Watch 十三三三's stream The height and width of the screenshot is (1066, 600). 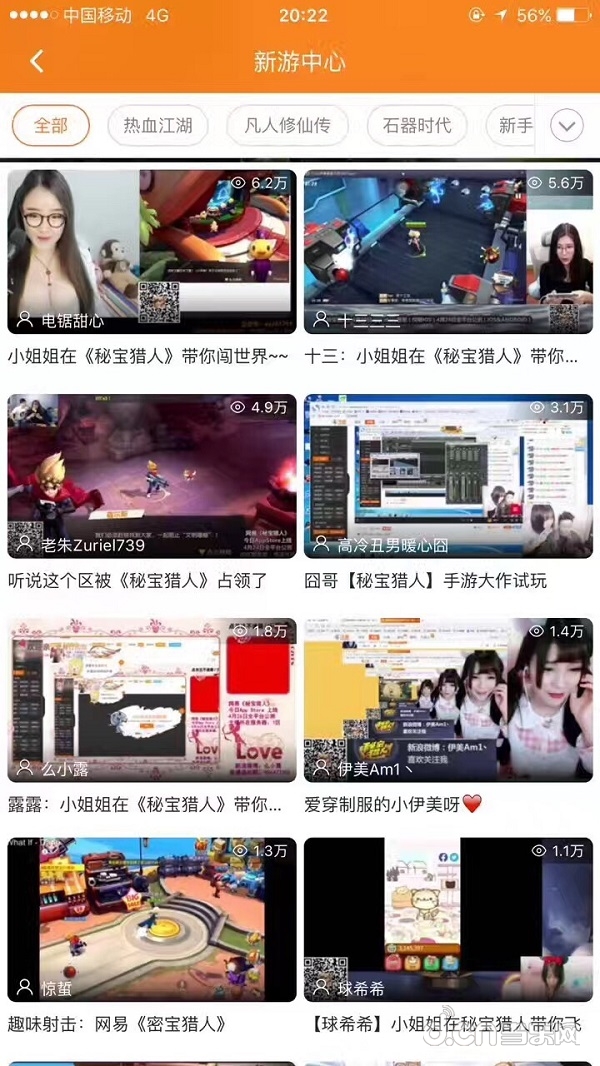click(x=448, y=251)
